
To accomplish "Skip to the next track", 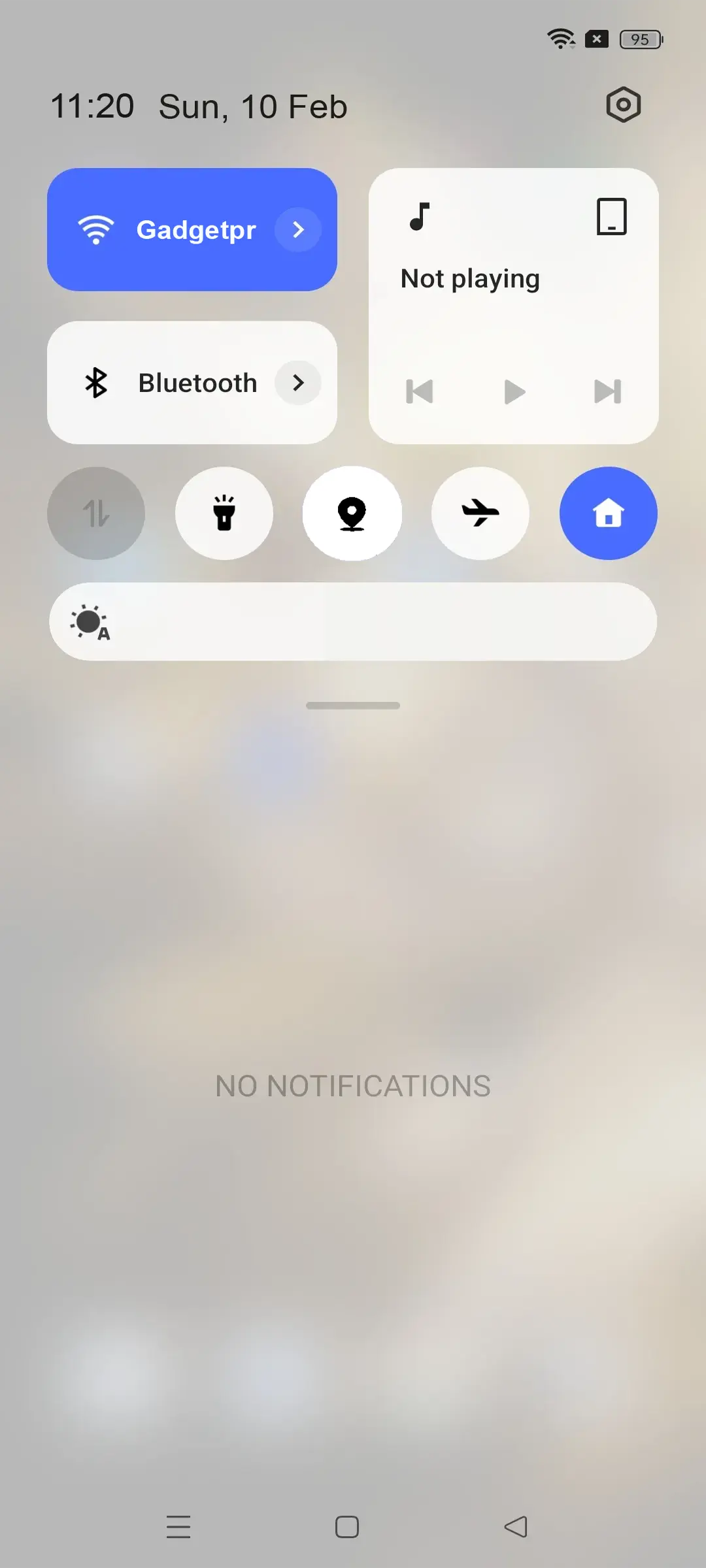I will 607,392.
